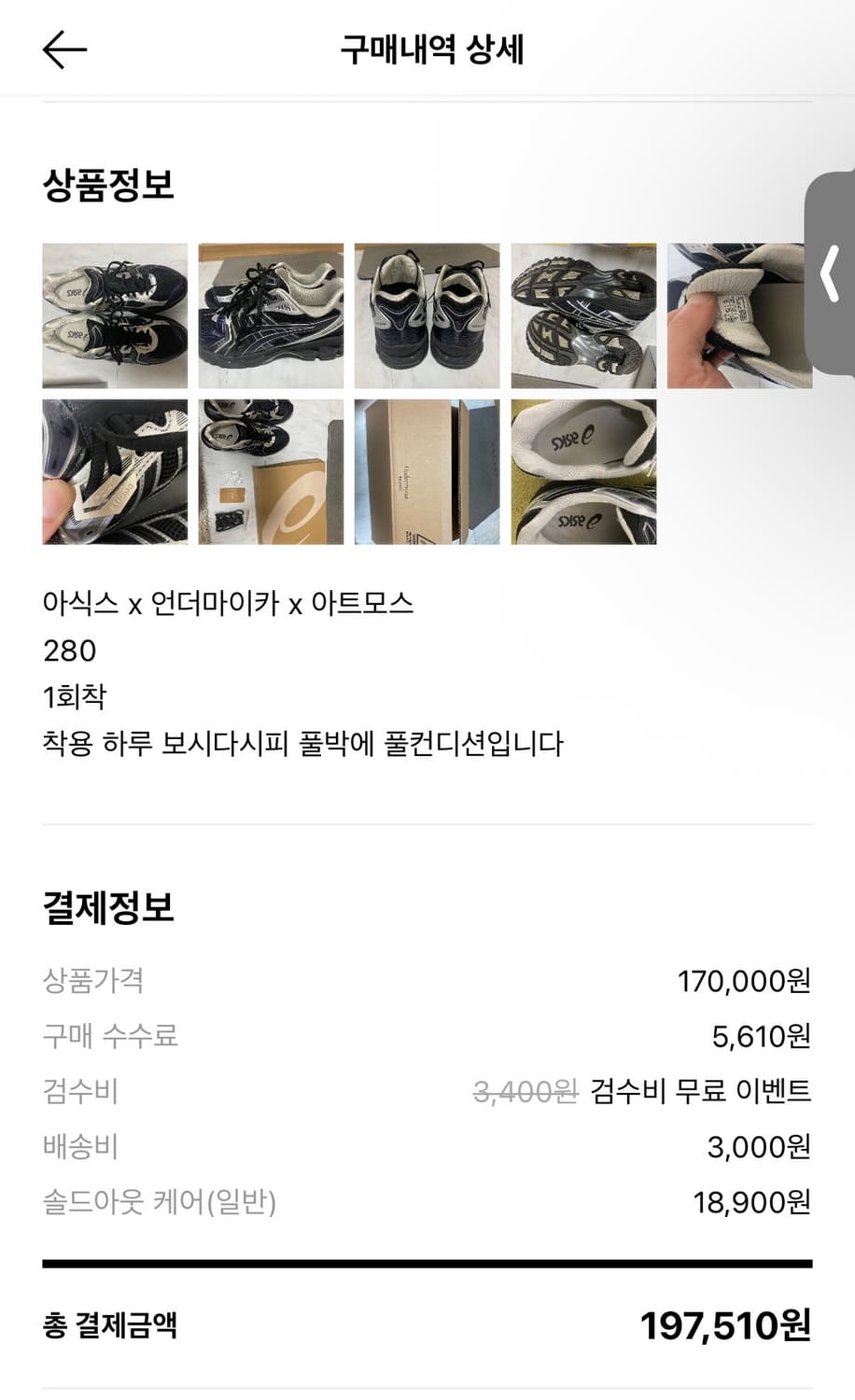Open the shoebox packaging photo thumbnail

pos(270,471)
